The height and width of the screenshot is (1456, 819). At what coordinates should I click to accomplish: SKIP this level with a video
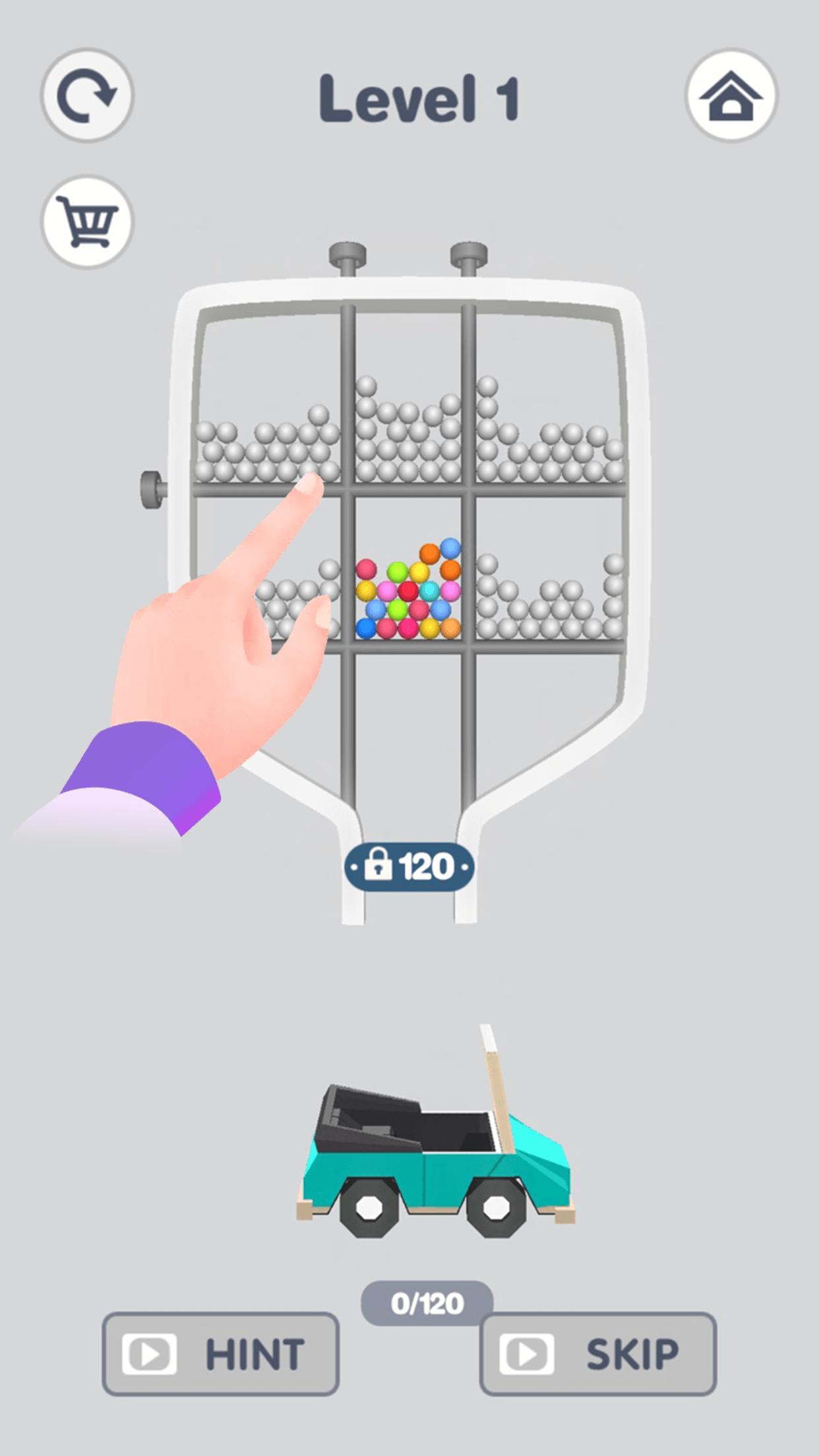[x=597, y=1354]
